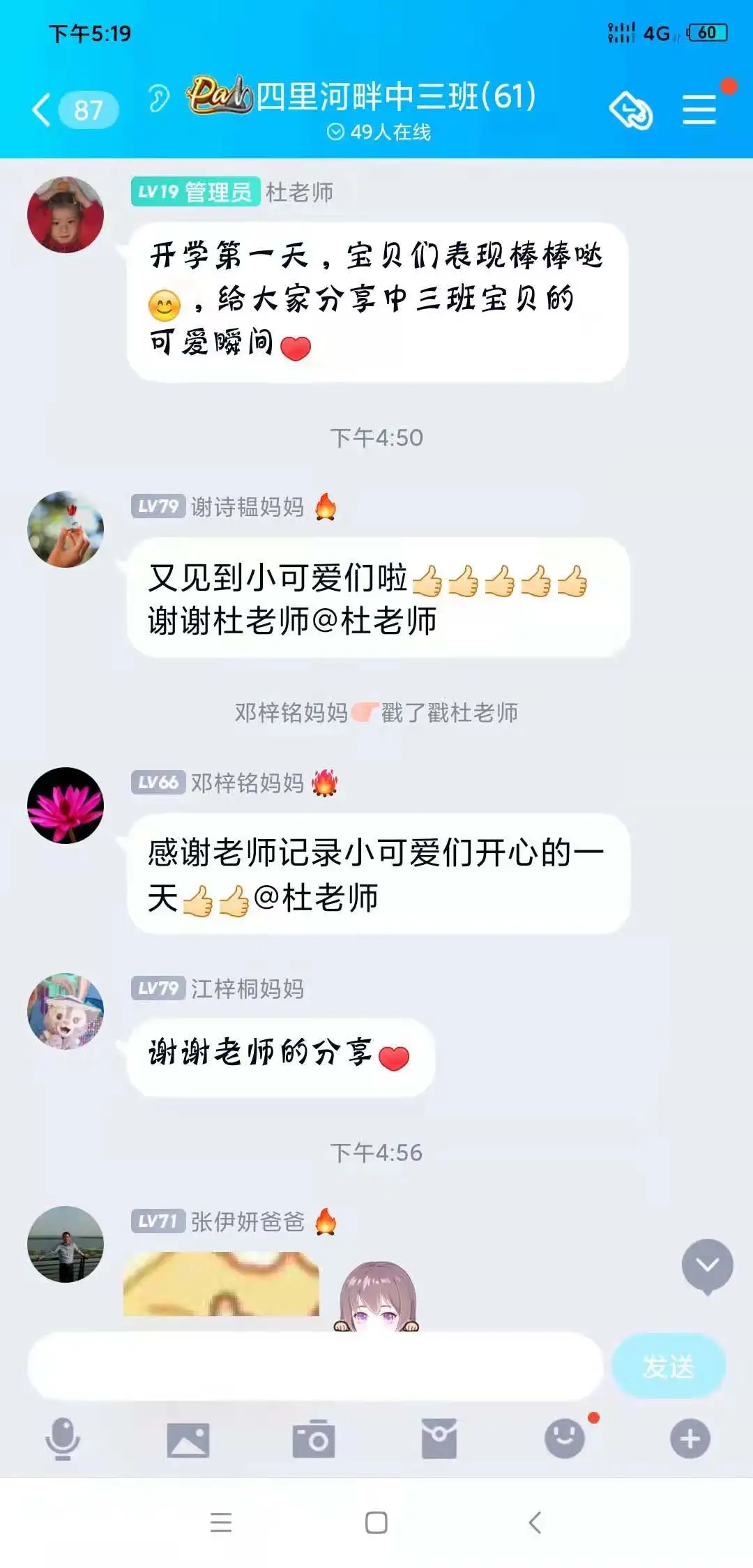The width and height of the screenshot is (753, 1568).
Task: Open system recent apps
Action: point(221,1522)
